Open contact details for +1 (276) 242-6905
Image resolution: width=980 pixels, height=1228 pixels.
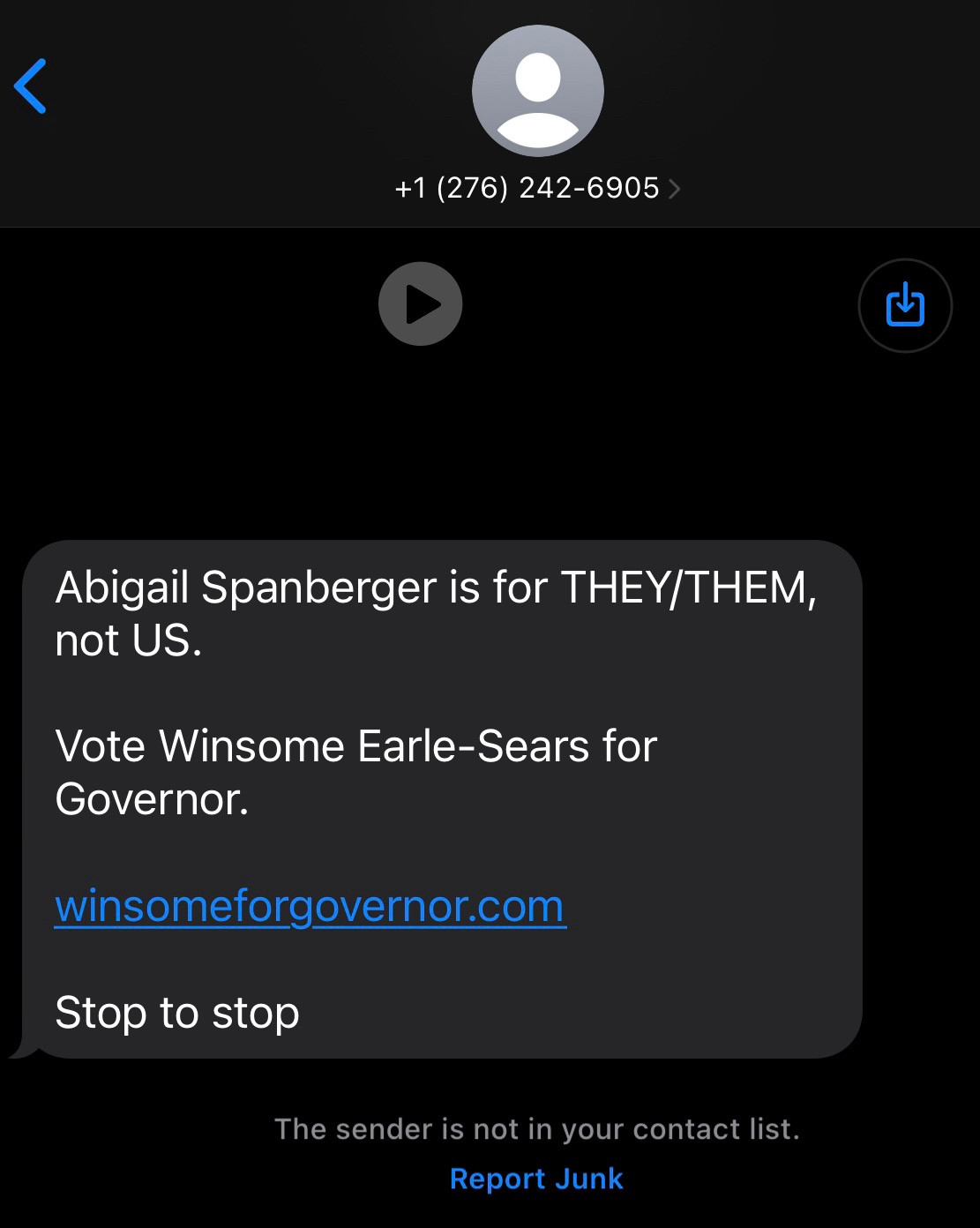536,188
